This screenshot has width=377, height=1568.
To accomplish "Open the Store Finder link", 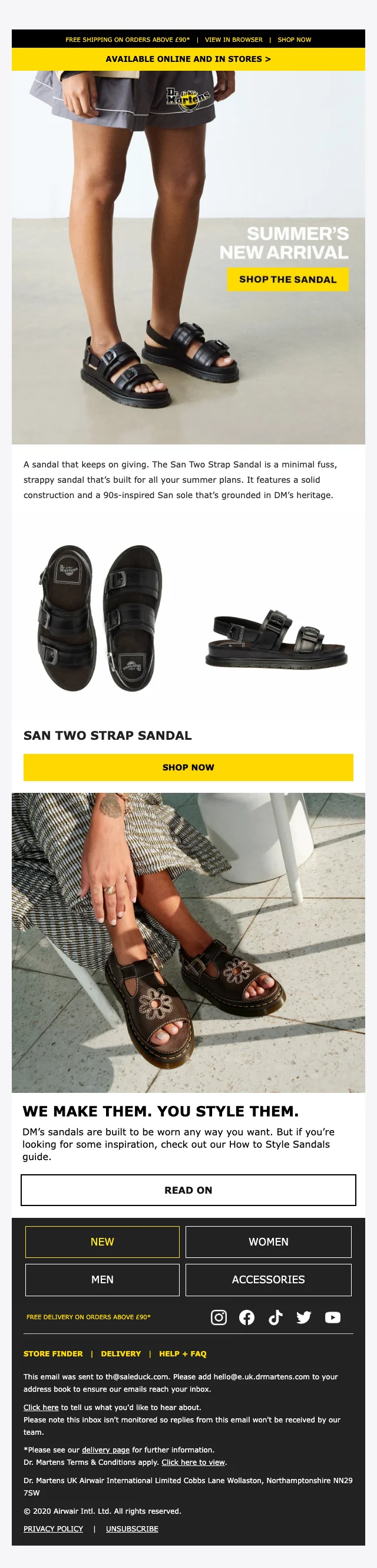I will click(53, 1354).
